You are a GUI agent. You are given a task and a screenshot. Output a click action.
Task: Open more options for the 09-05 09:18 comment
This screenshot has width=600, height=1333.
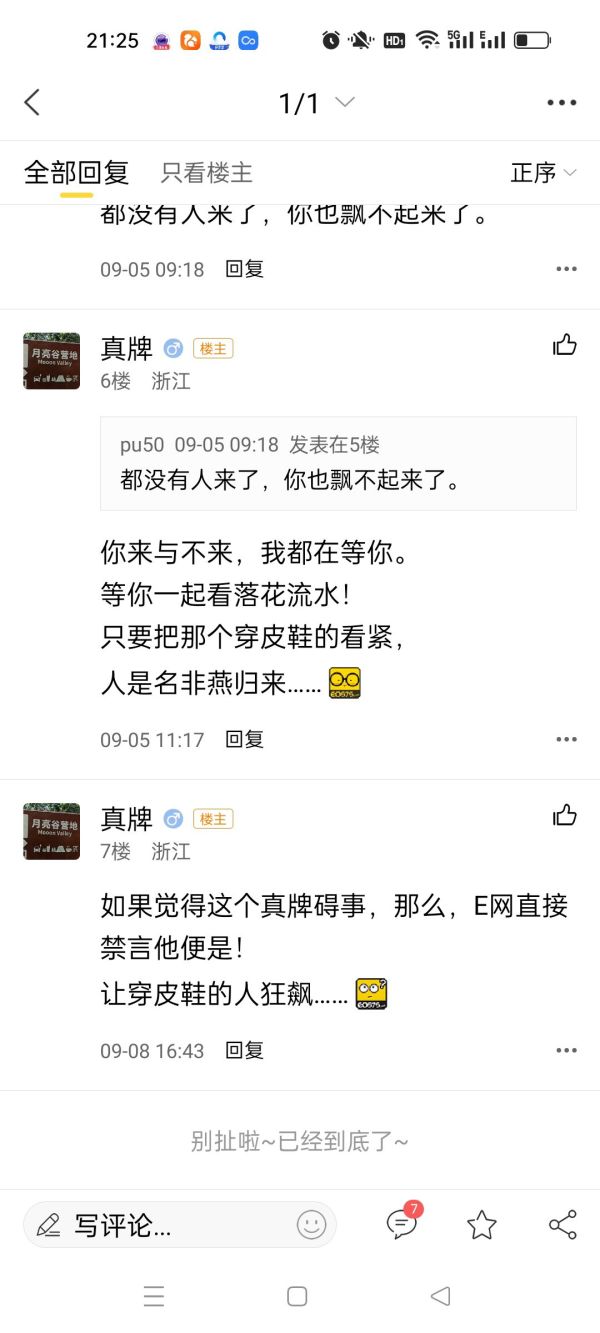[567, 269]
